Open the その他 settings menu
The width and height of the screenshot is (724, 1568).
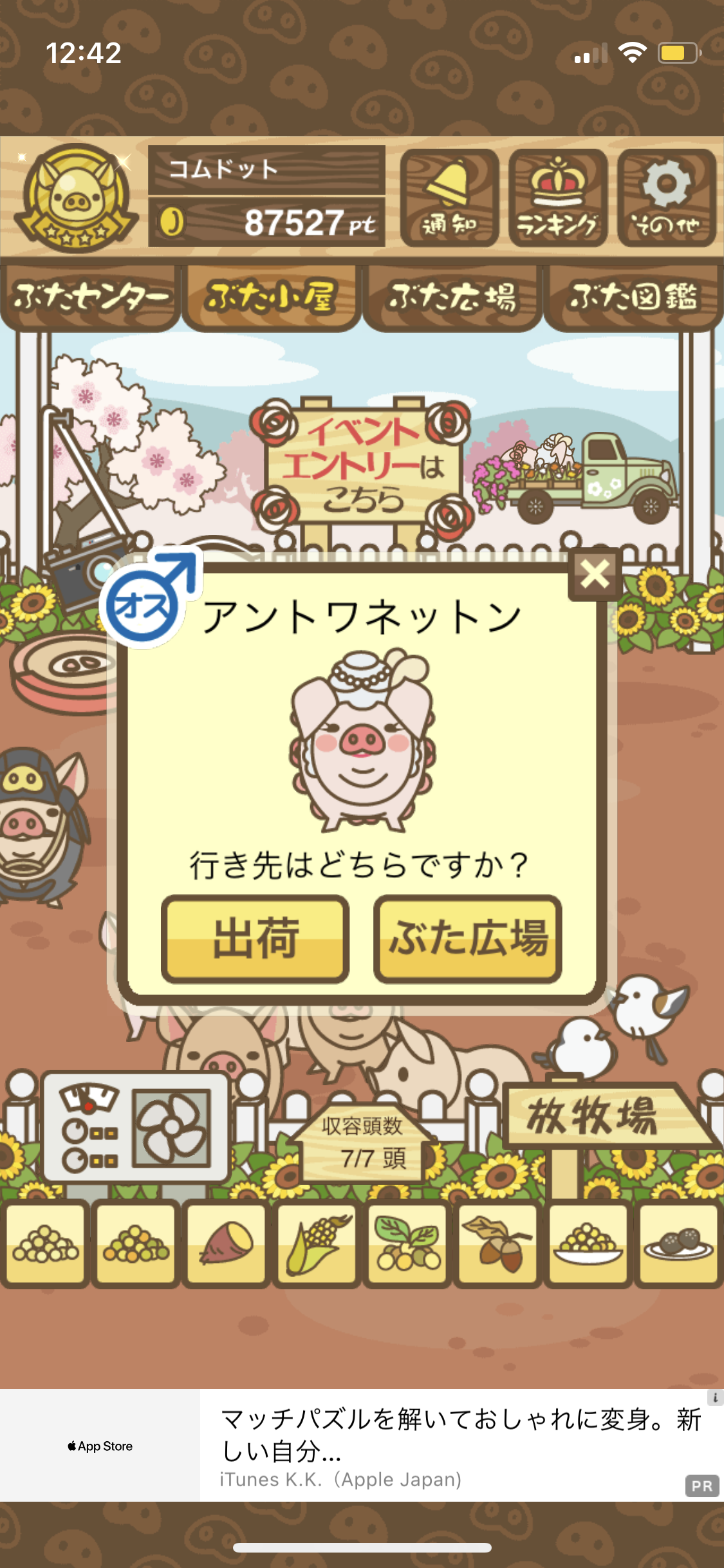[667, 198]
